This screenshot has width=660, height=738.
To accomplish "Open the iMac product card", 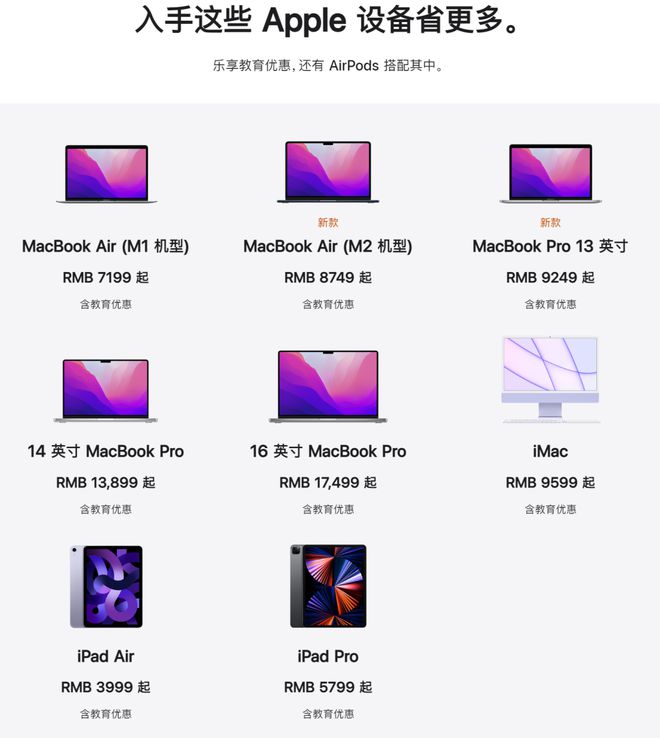I will click(x=550, y=451).
